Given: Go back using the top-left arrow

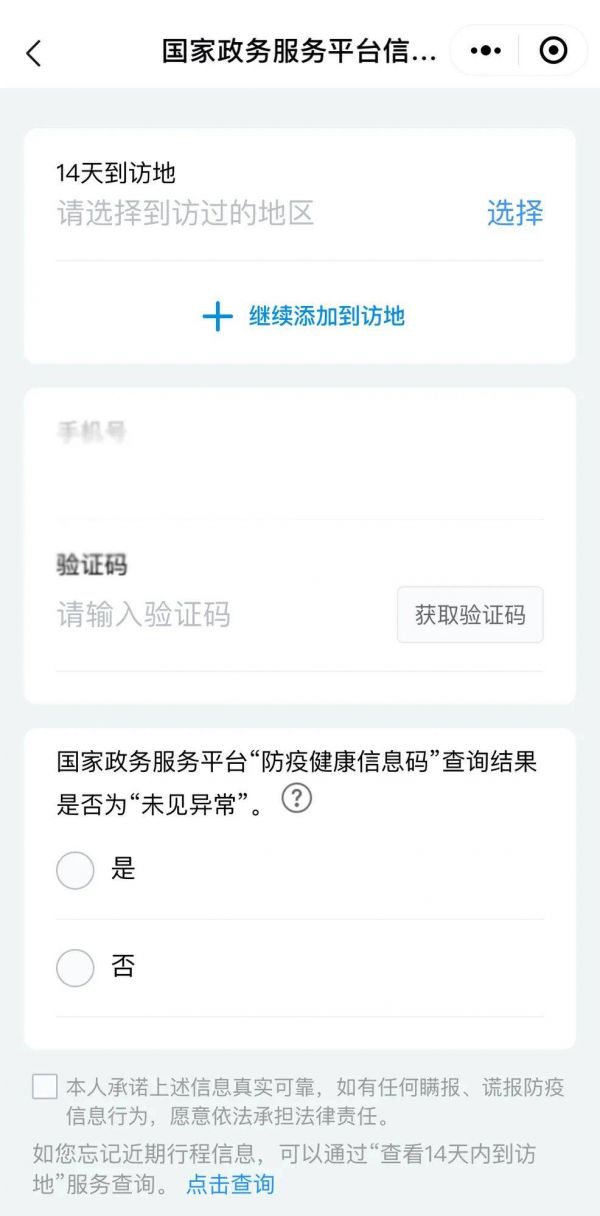Looking at the screenshot, I should click(34, 52).
